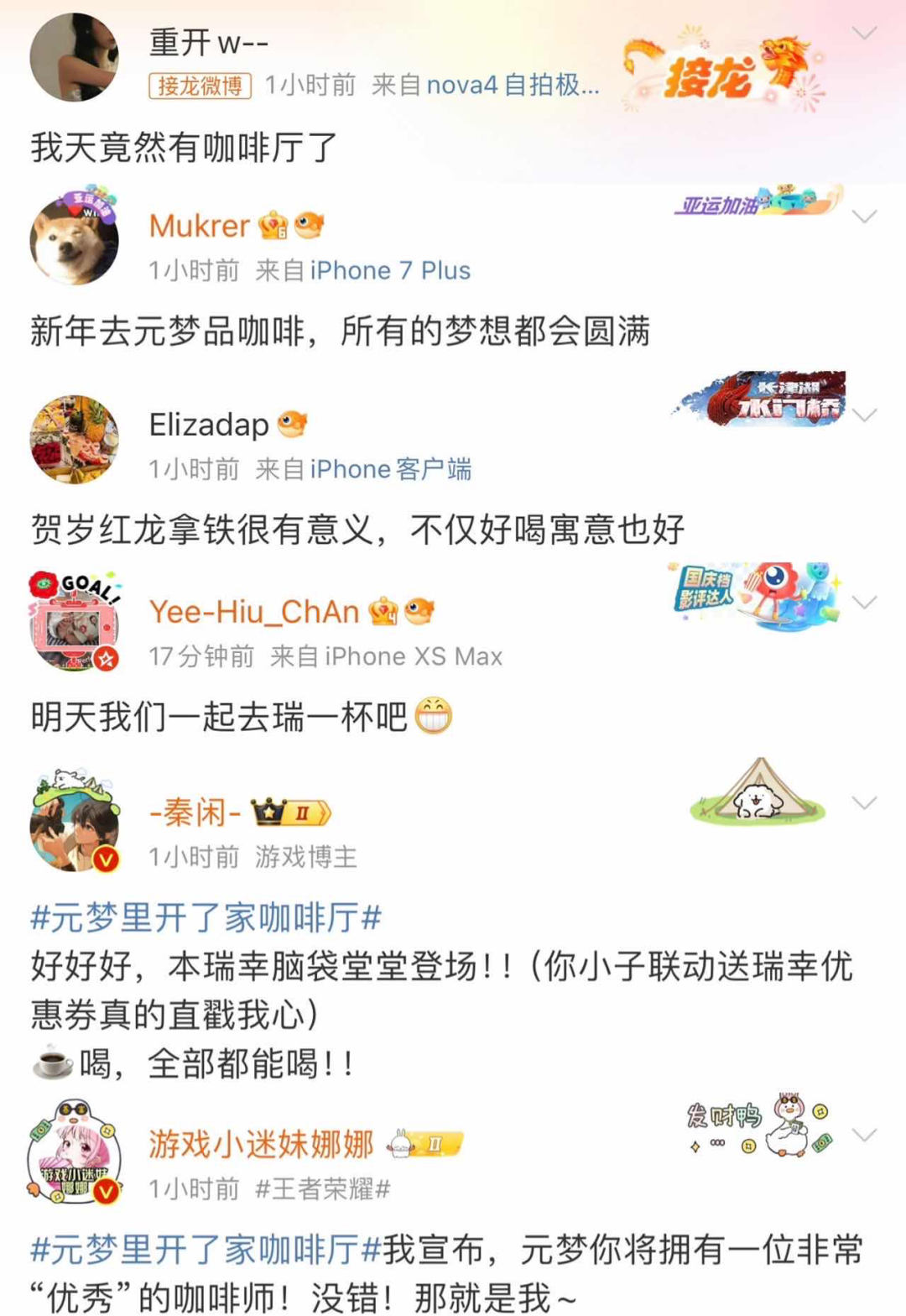Tap the iPhone客户端 source link

(390, 469)
